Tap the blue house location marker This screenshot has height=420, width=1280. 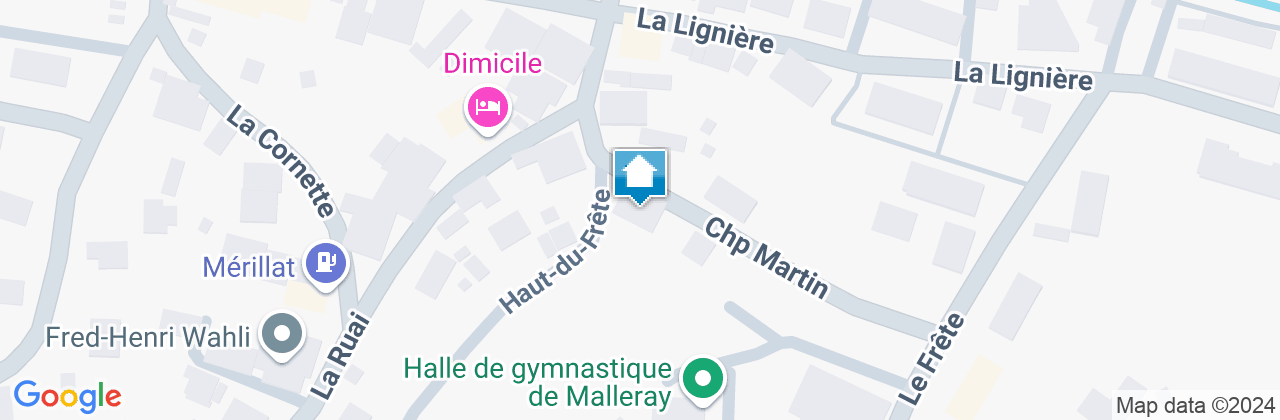pyautogui.click(x=639, y=175)
